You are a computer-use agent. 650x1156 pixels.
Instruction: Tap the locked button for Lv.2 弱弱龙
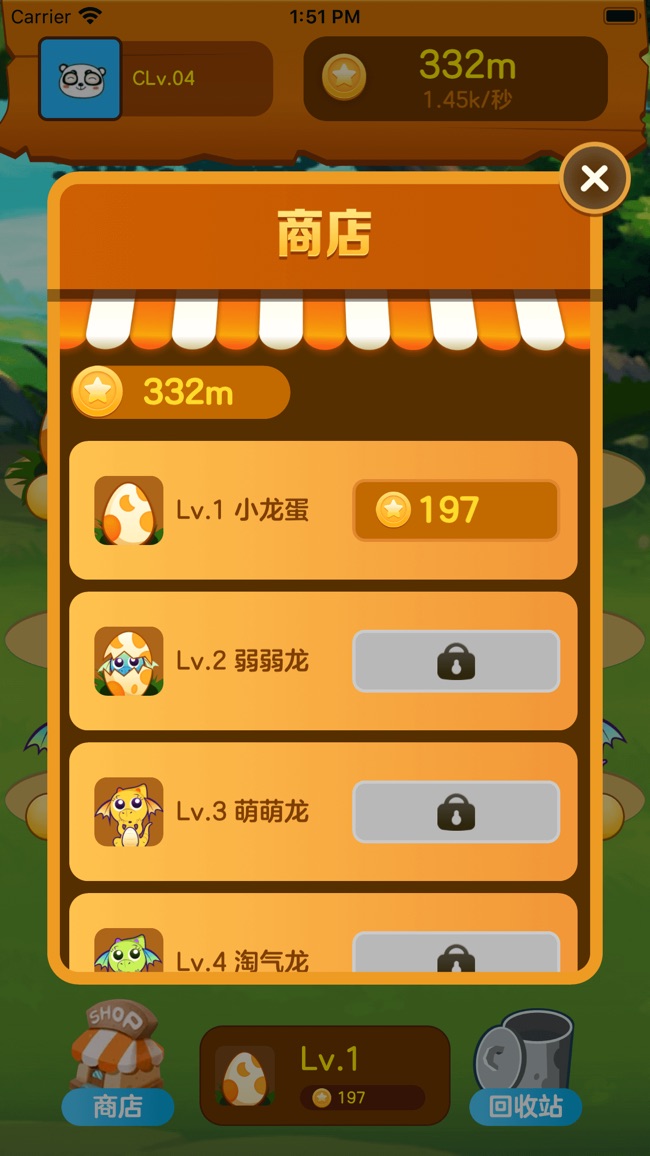[455, 661]
